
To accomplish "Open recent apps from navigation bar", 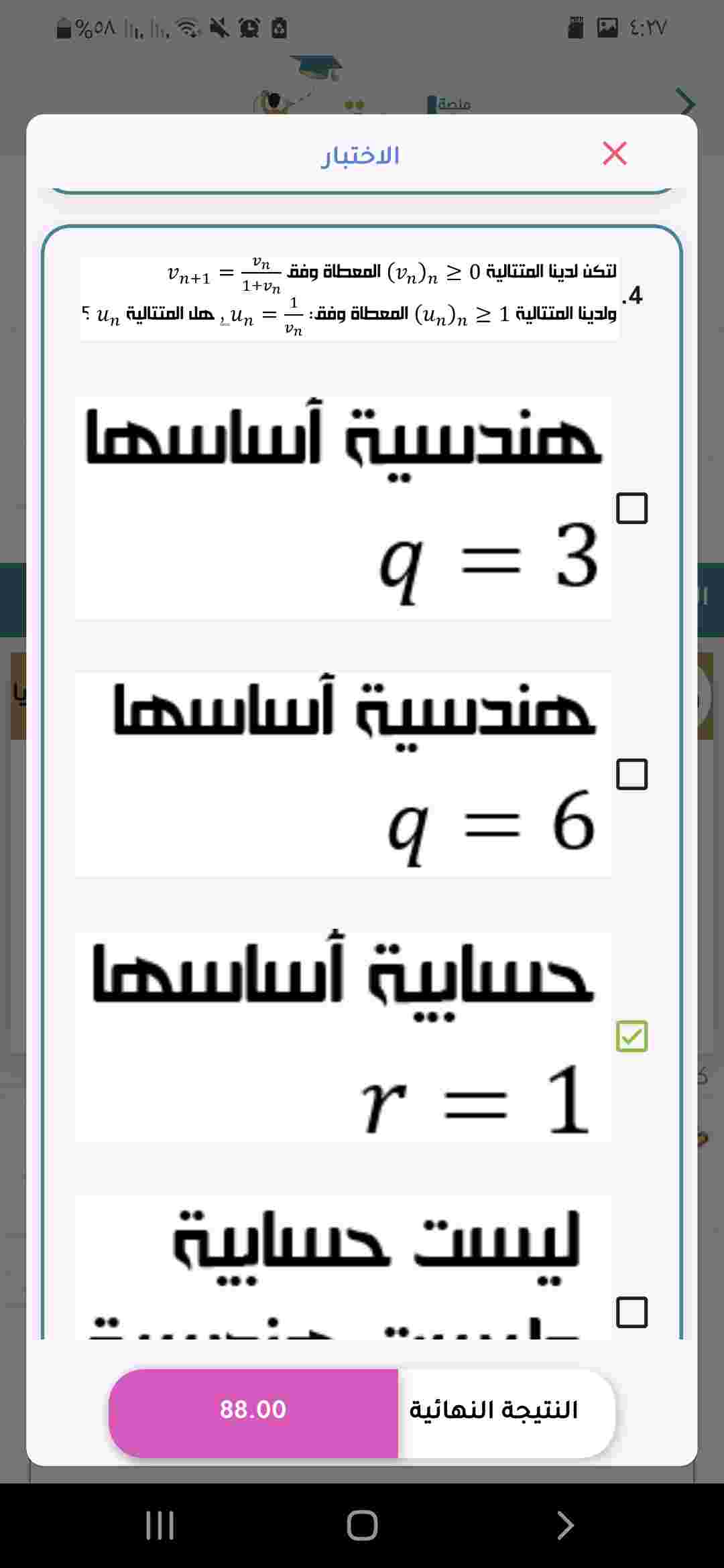I will (x=160, y=1525).
